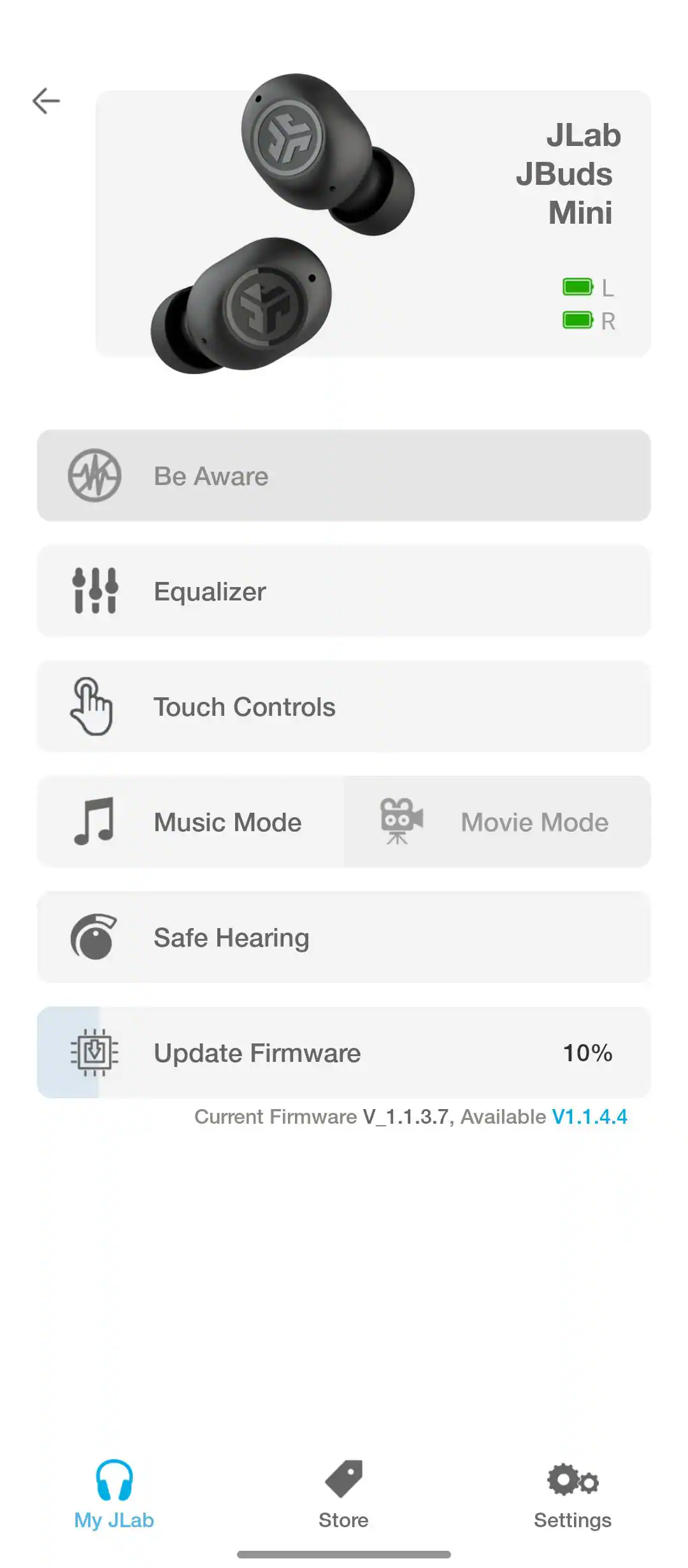This screenshot has width=688, height=1568.
Task: Switch to Movie Mode
Action: click(497, 822)
